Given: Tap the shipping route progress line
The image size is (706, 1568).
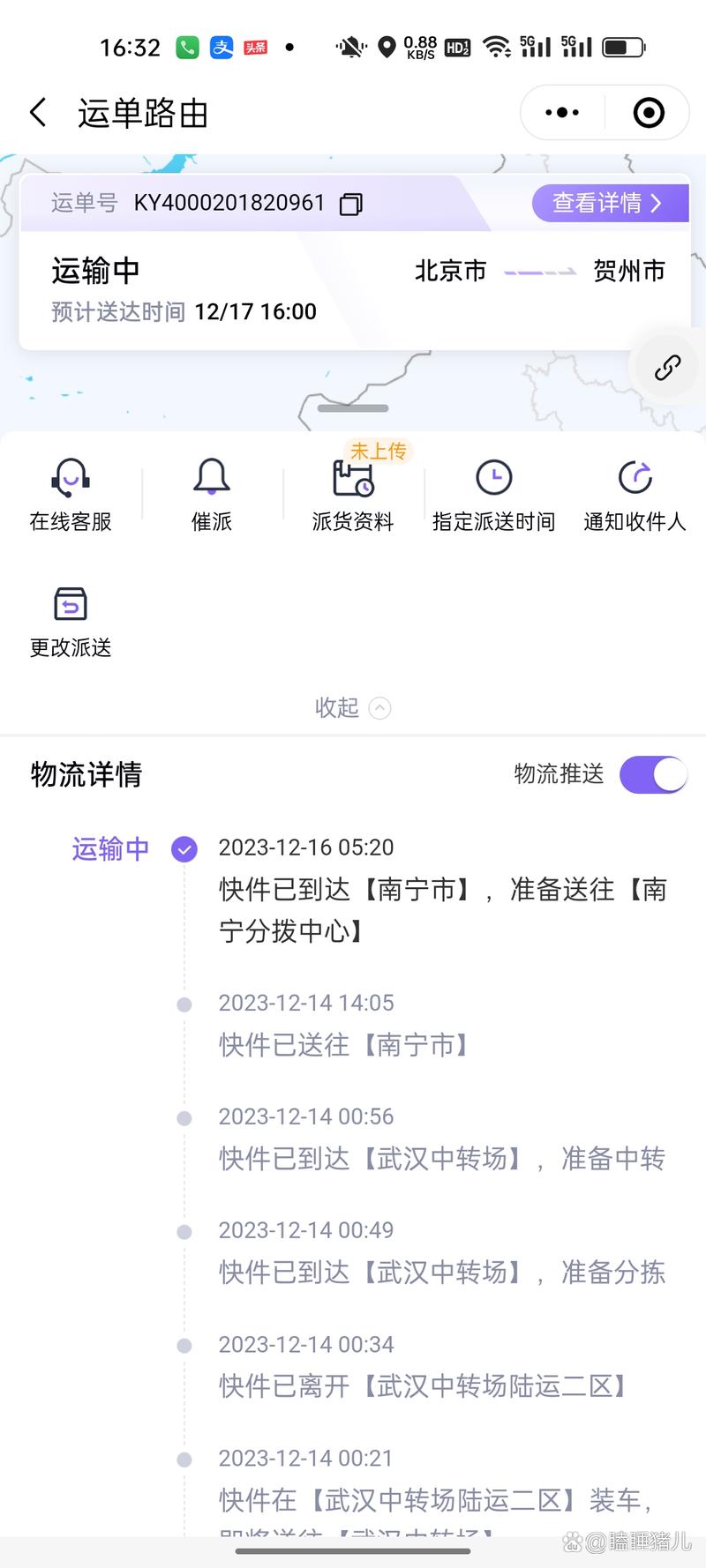Looking at the screenshot, I should pos(539,272).
